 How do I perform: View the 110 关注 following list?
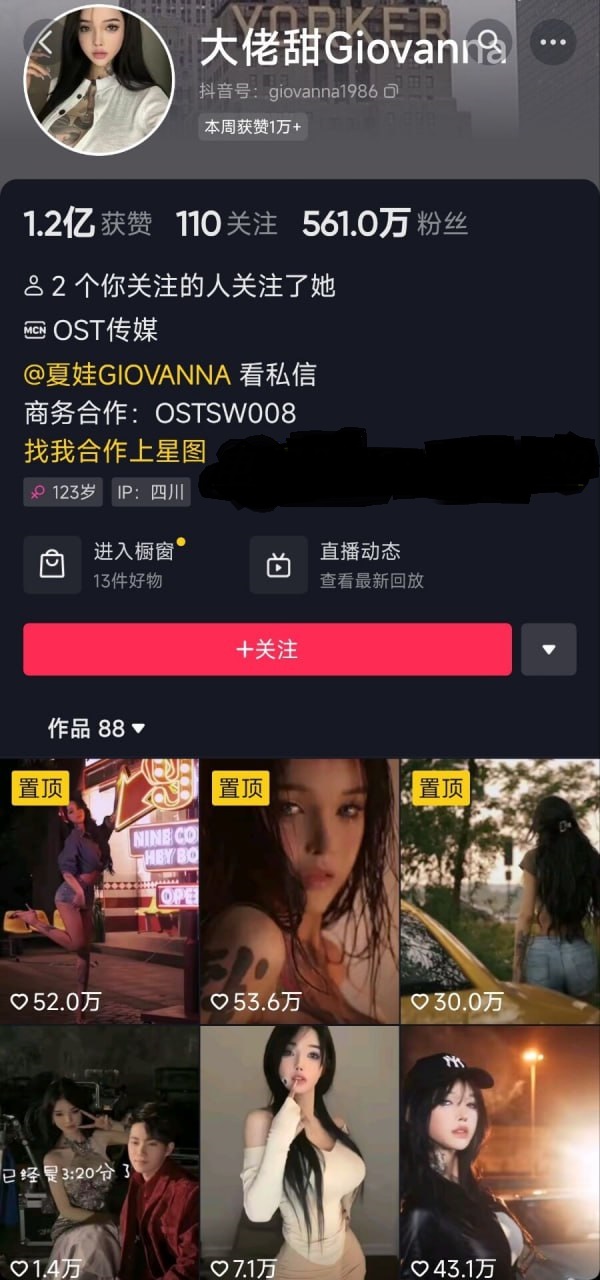[227, 224]
